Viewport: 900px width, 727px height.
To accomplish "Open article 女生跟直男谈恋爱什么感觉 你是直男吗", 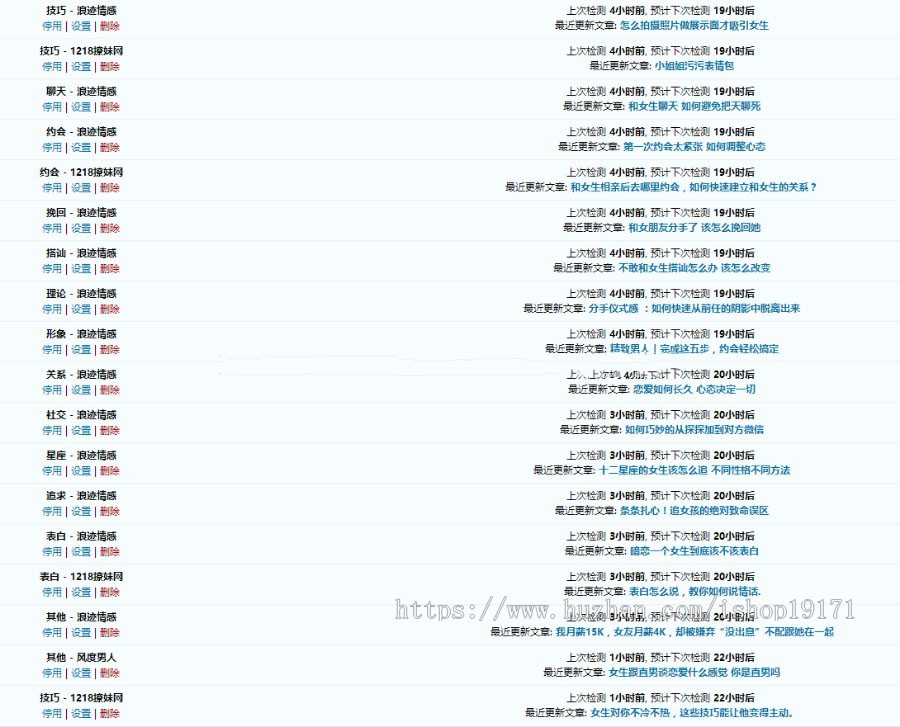I will pyautogui.click(x=694, y=673).
